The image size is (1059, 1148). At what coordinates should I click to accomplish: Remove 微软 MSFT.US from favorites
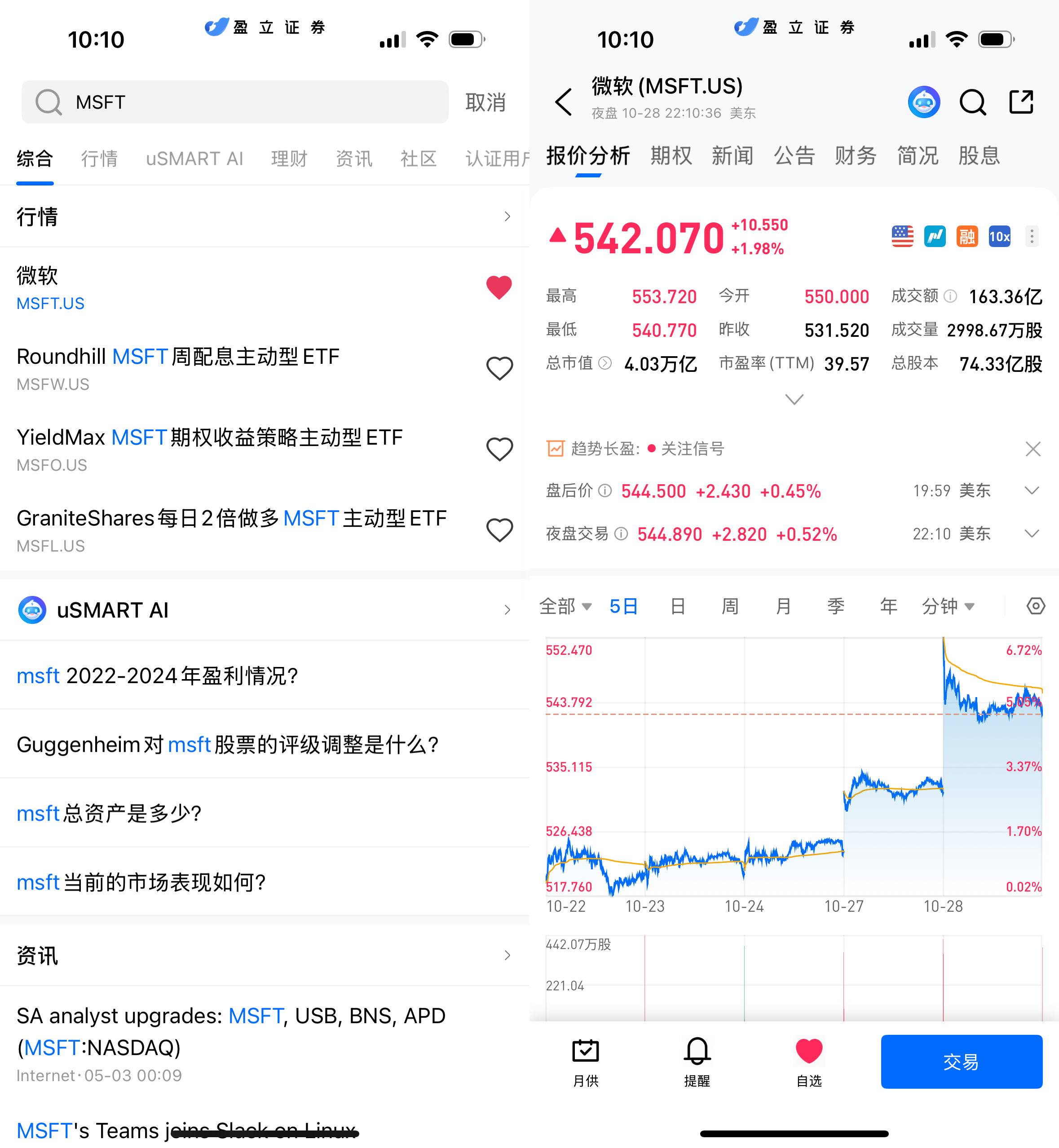click(499, 287)
